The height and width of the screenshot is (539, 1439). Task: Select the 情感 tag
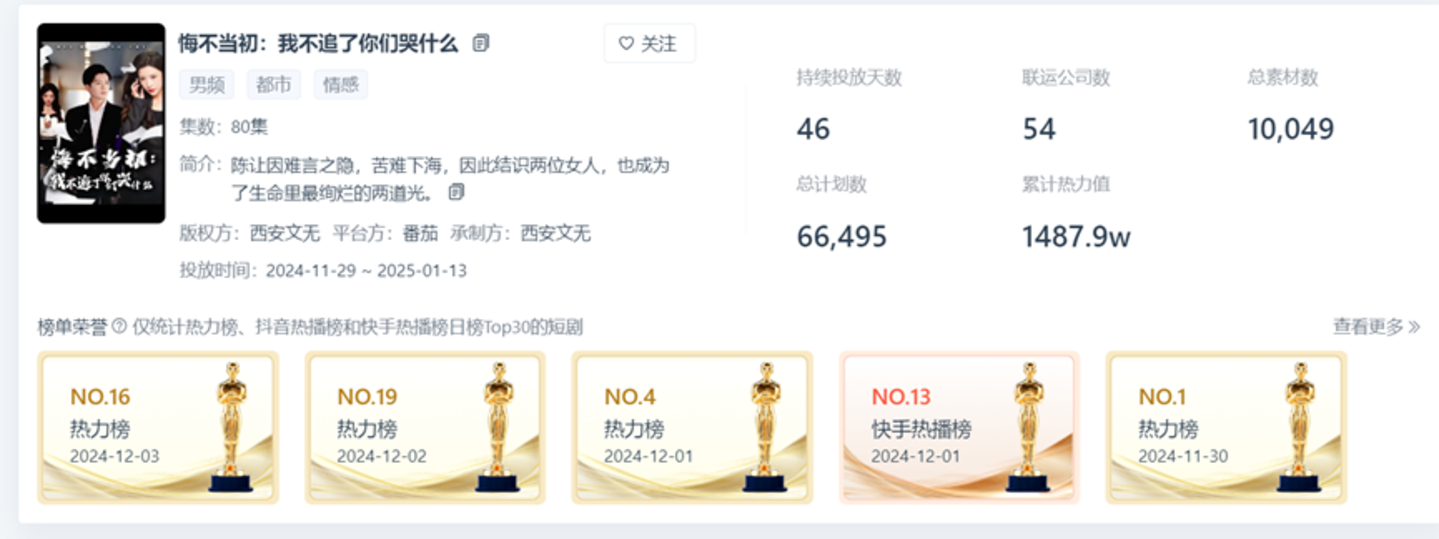click(x=341, y=85)
